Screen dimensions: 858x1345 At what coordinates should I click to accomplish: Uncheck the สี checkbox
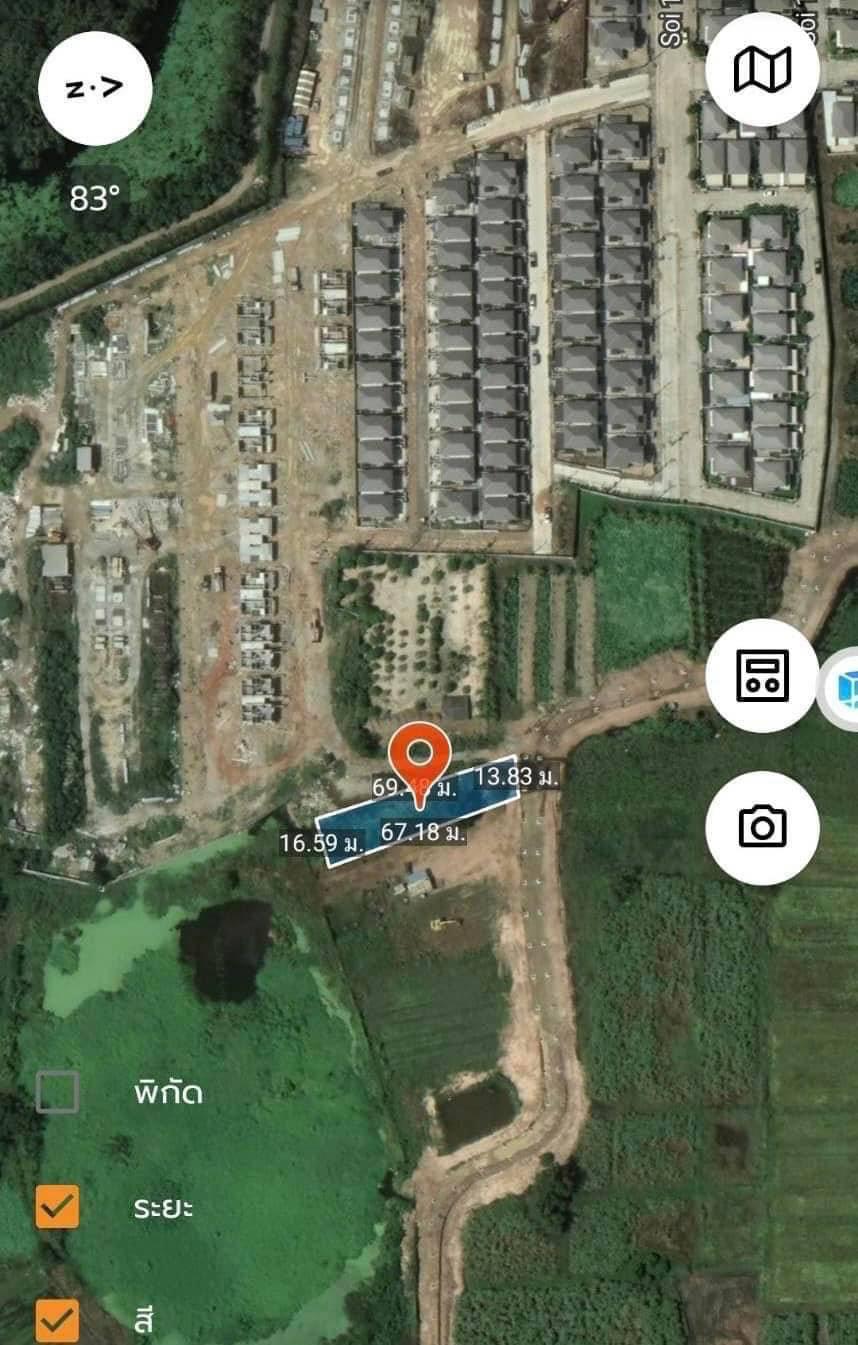[57, 1320]
